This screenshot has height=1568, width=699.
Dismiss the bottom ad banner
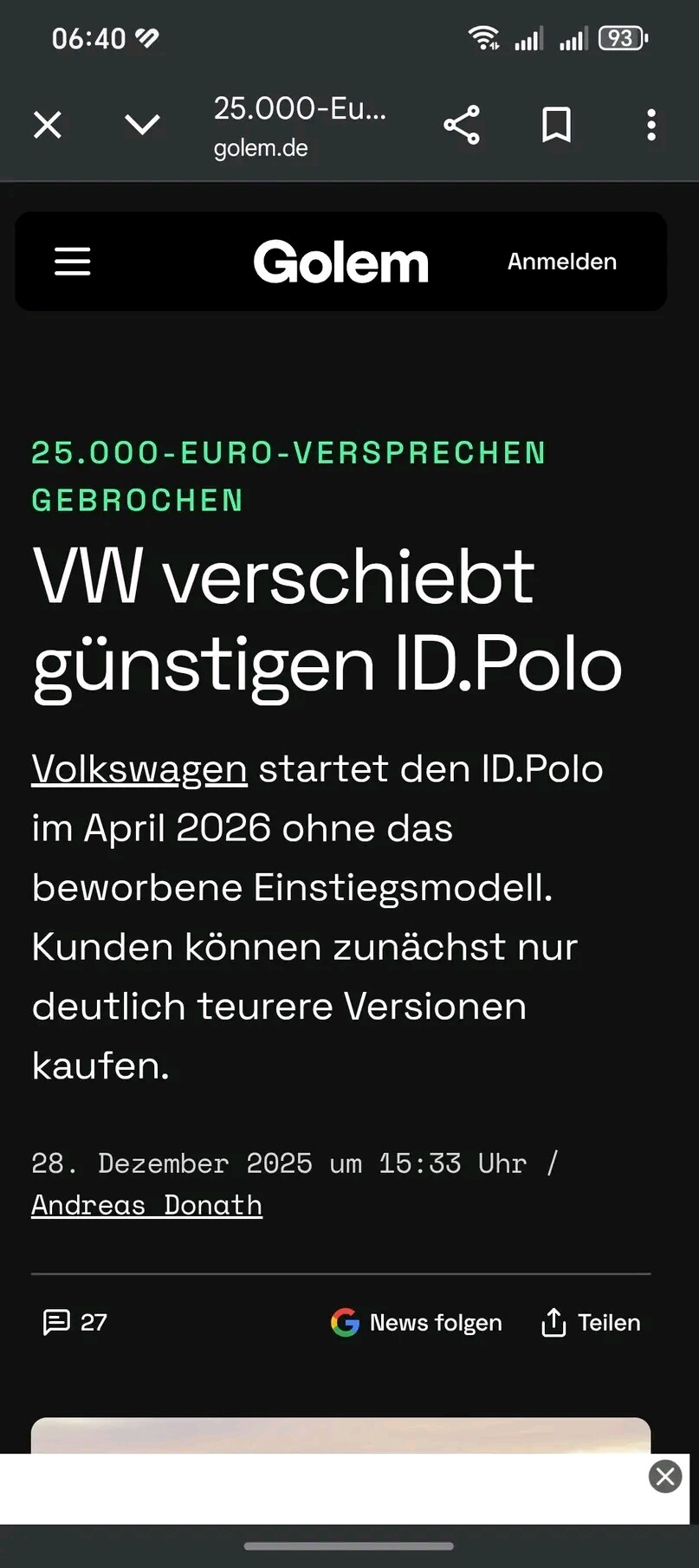pos(665,1476)
